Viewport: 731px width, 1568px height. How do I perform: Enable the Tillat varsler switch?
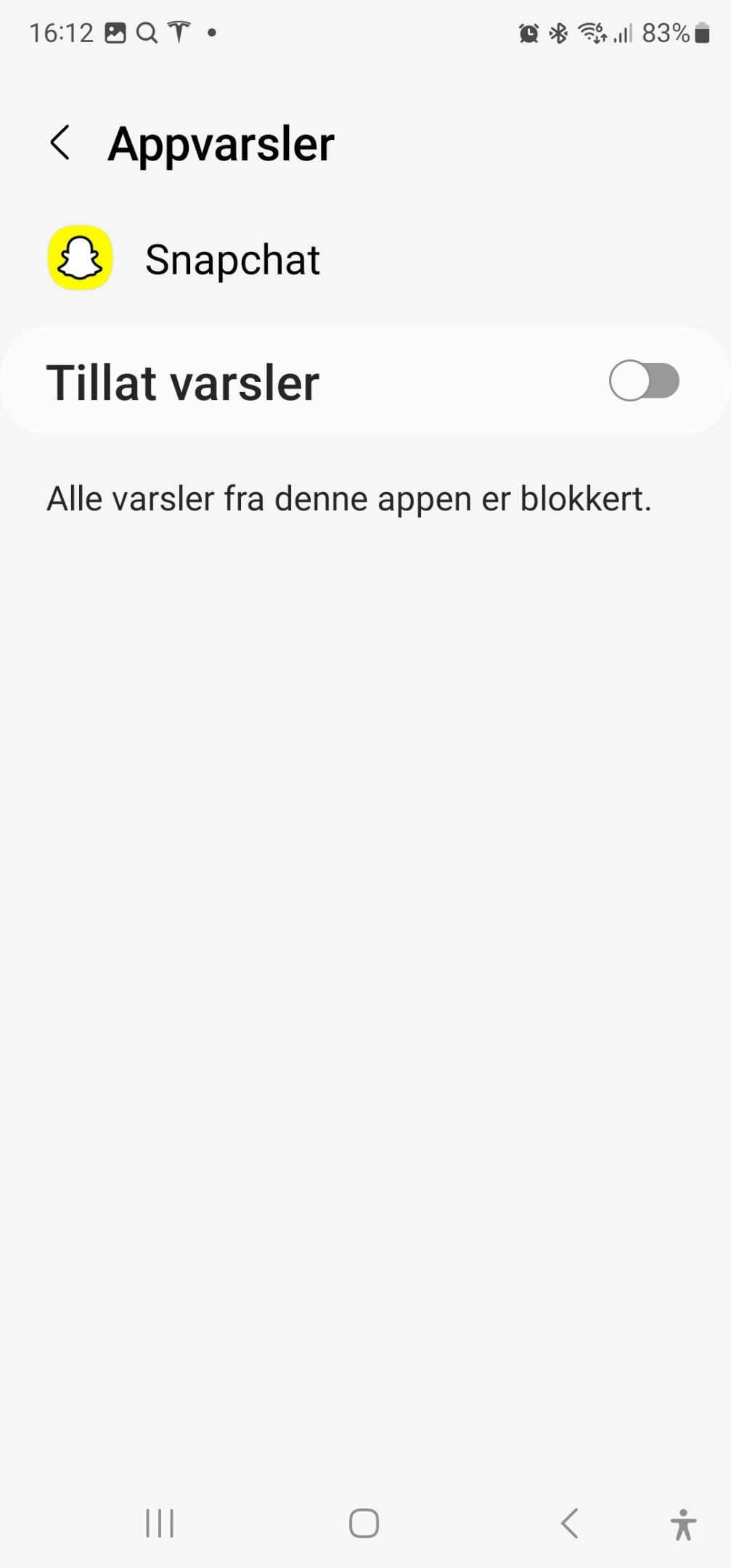coord(643,381)
